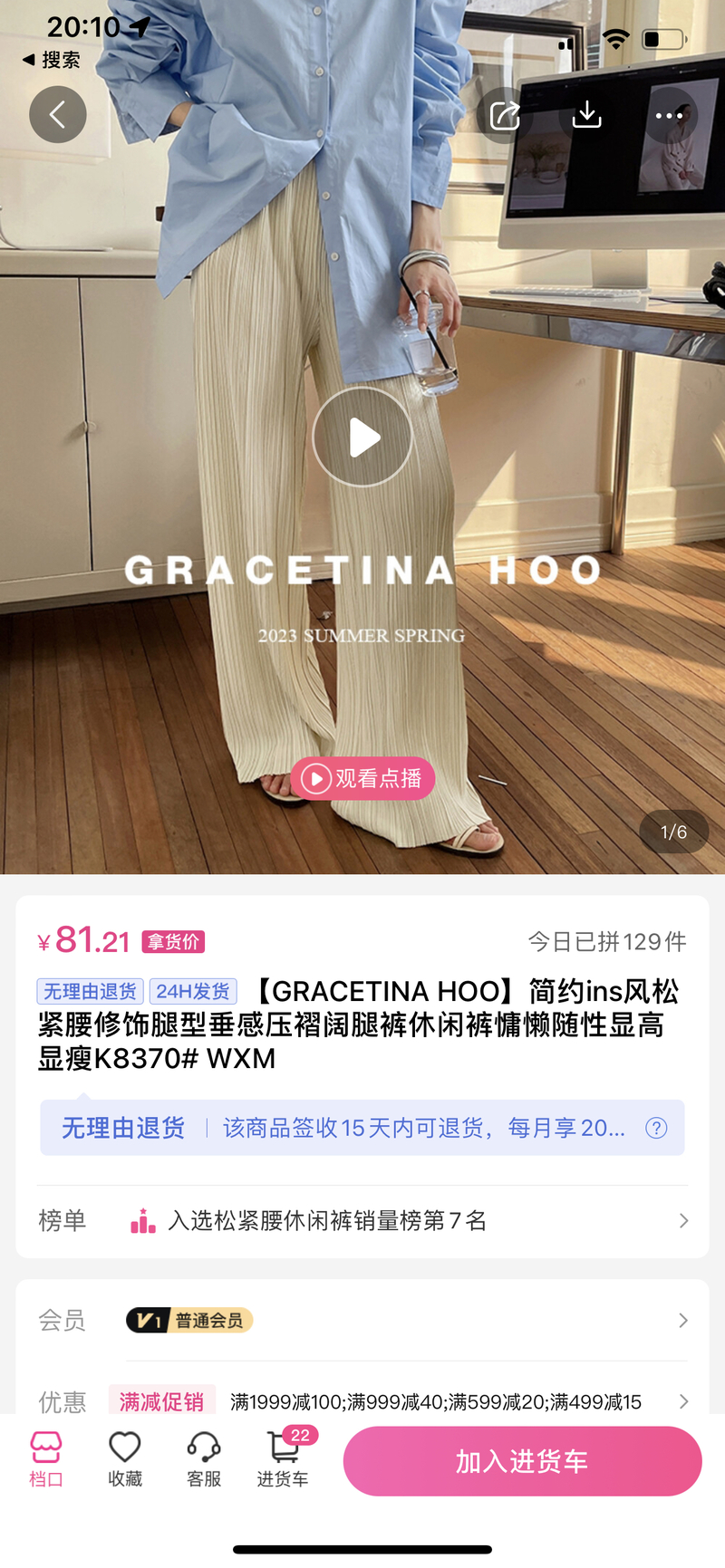Viewport: 725px width, 1568px height.
Task: Open the 无理由退货 return policy details
Action: (362, 1128)
